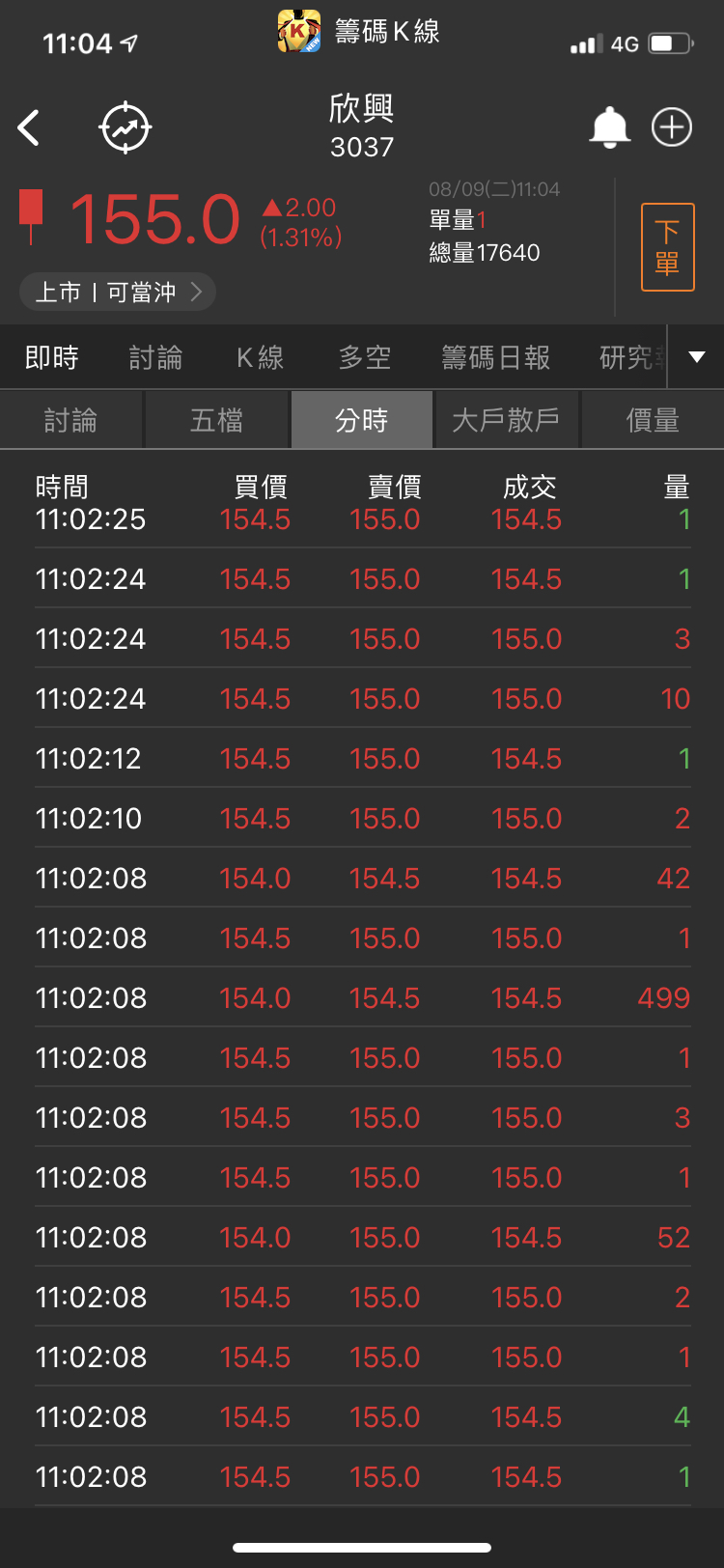
Task: Select the 多空 tab
Action: pyautogui.click(x=365, y=357)
